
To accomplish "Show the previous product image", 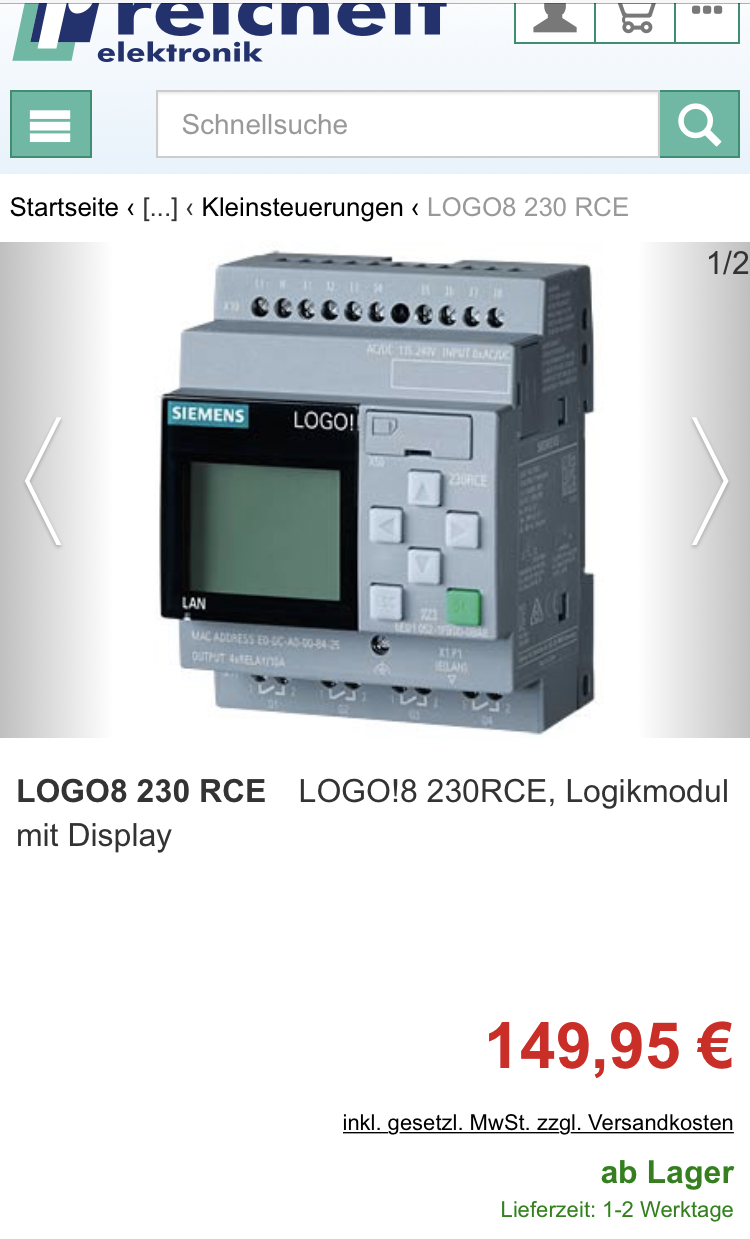I will 43,481.
